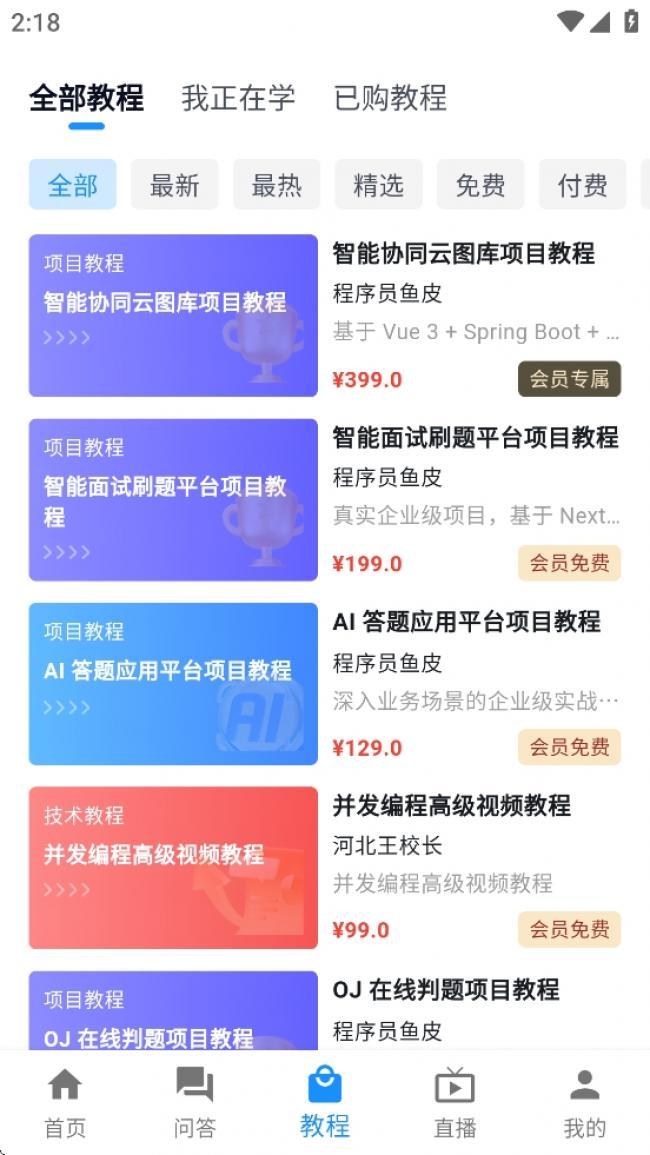
Task: Go to the 首页 tab
Action: 65,1102
